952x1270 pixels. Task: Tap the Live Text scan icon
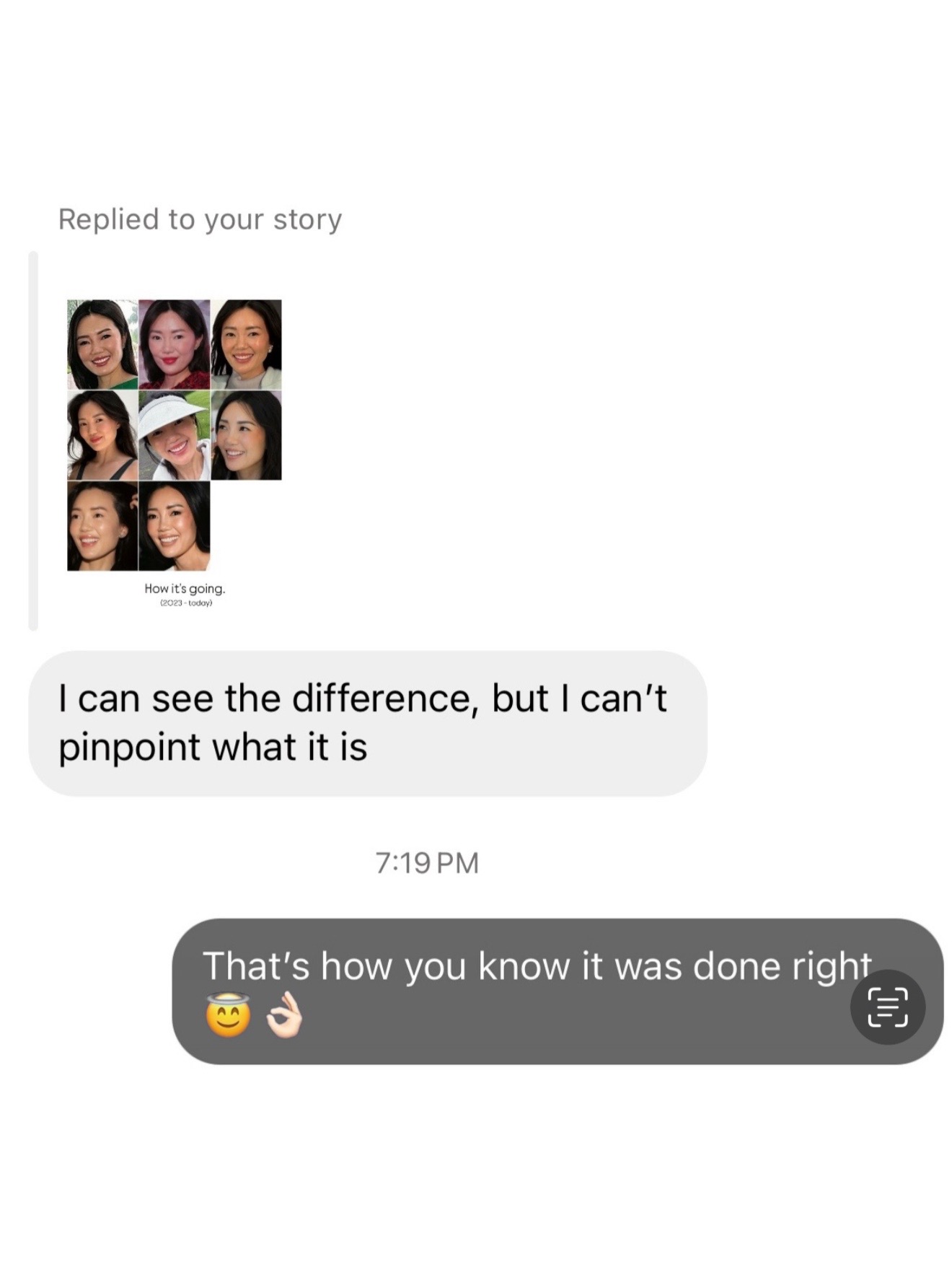coord(887,1007)
